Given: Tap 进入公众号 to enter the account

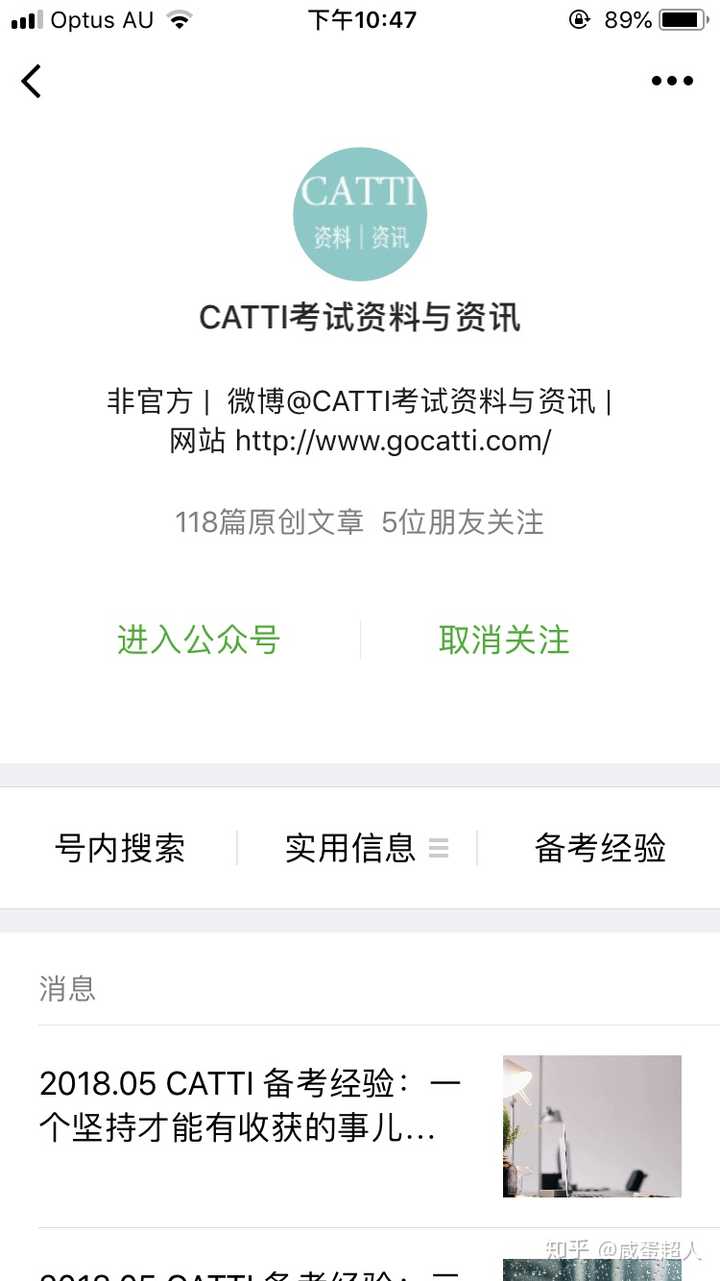Looking at the screenshot, I should point(198,640).
